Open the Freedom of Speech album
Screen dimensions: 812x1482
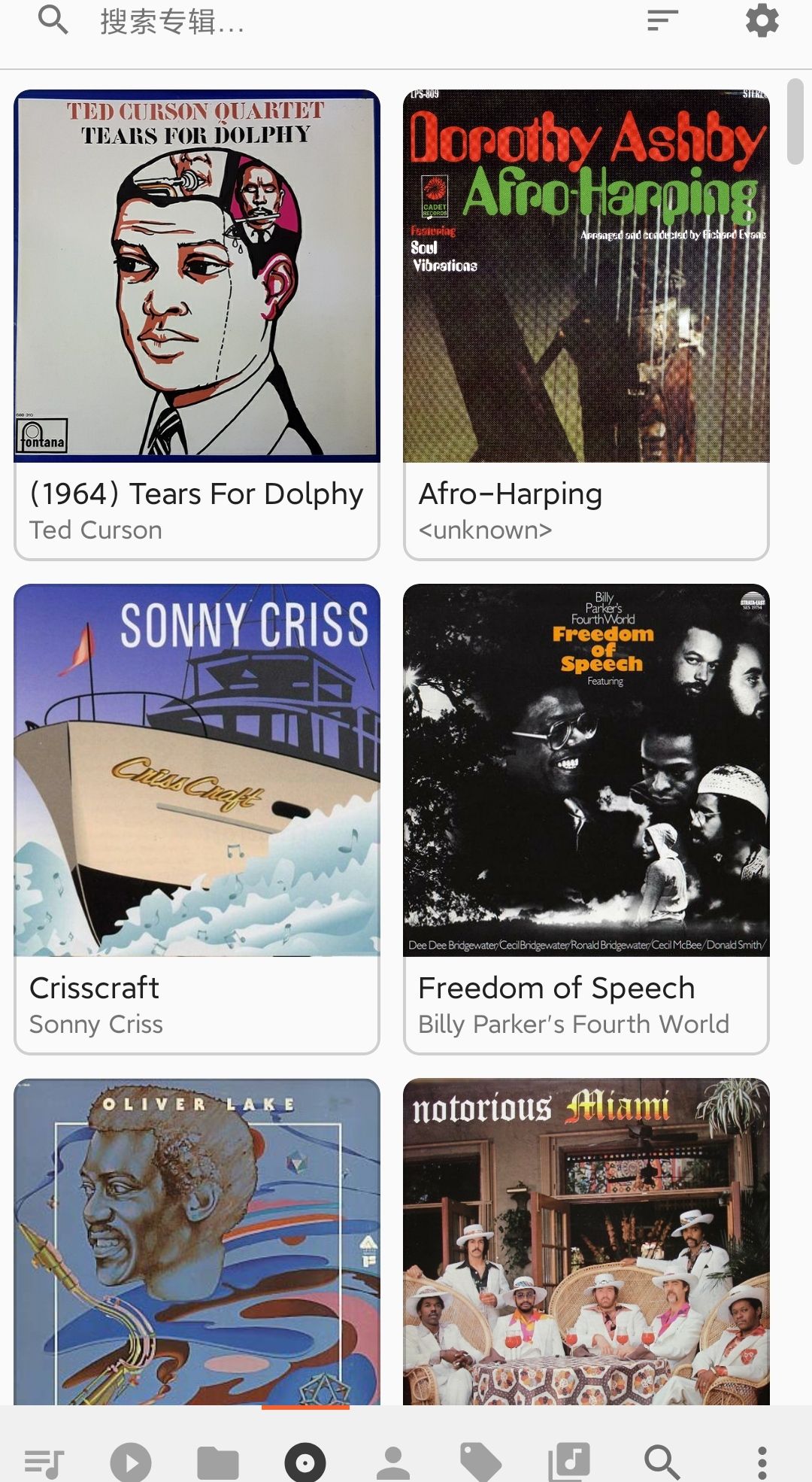tap(586, 819)
